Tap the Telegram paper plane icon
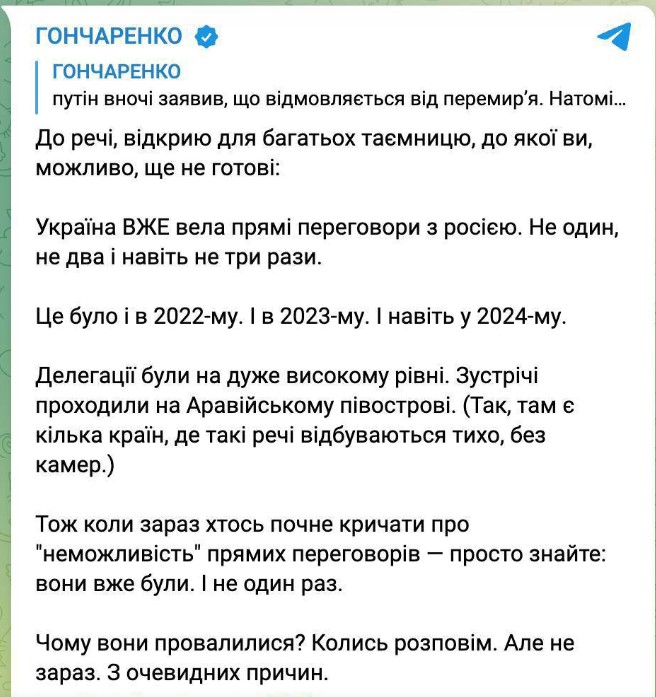656x697 pixels. click(612, 37)
